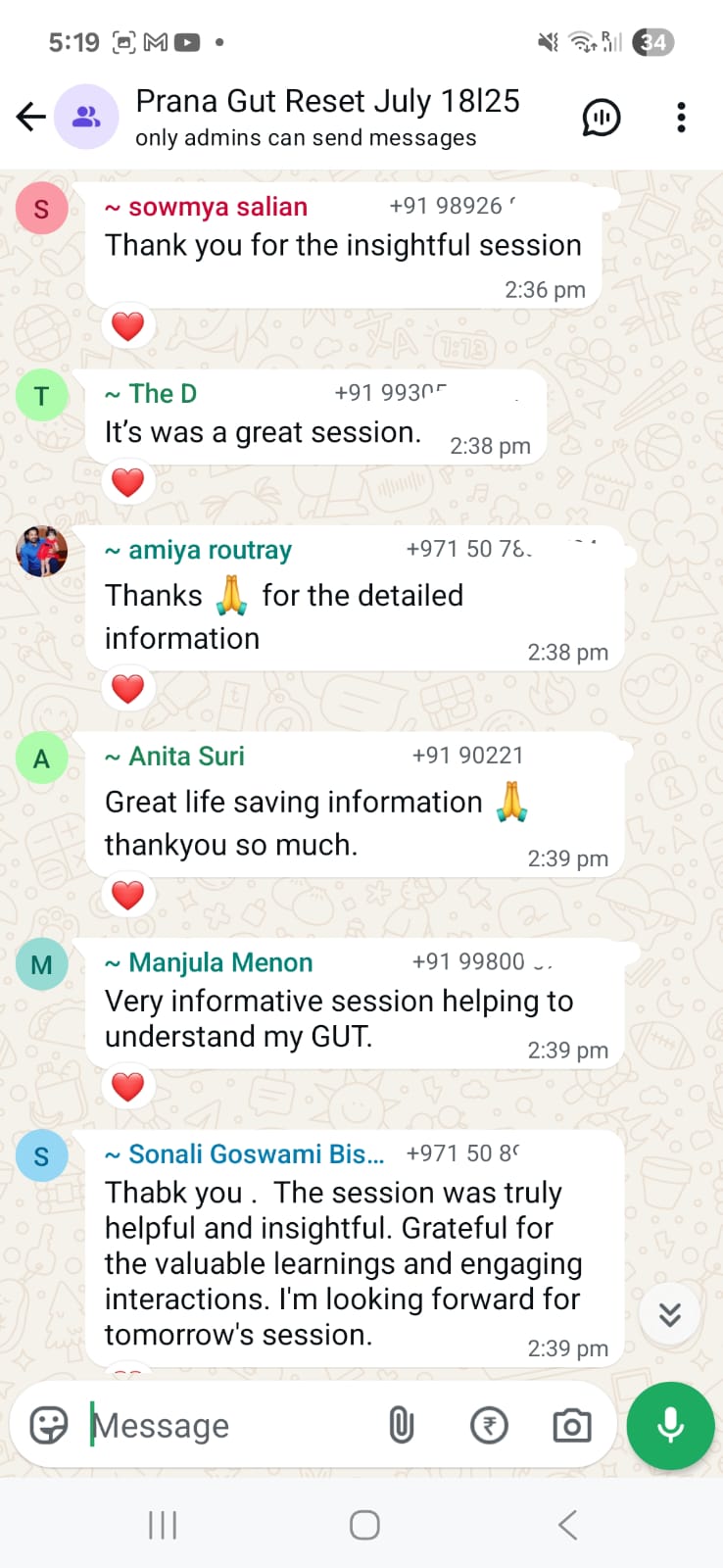This screenshot has width=723, height=1568.
Task: Open the three-dot overflow menu
Action: coord(681,118)
